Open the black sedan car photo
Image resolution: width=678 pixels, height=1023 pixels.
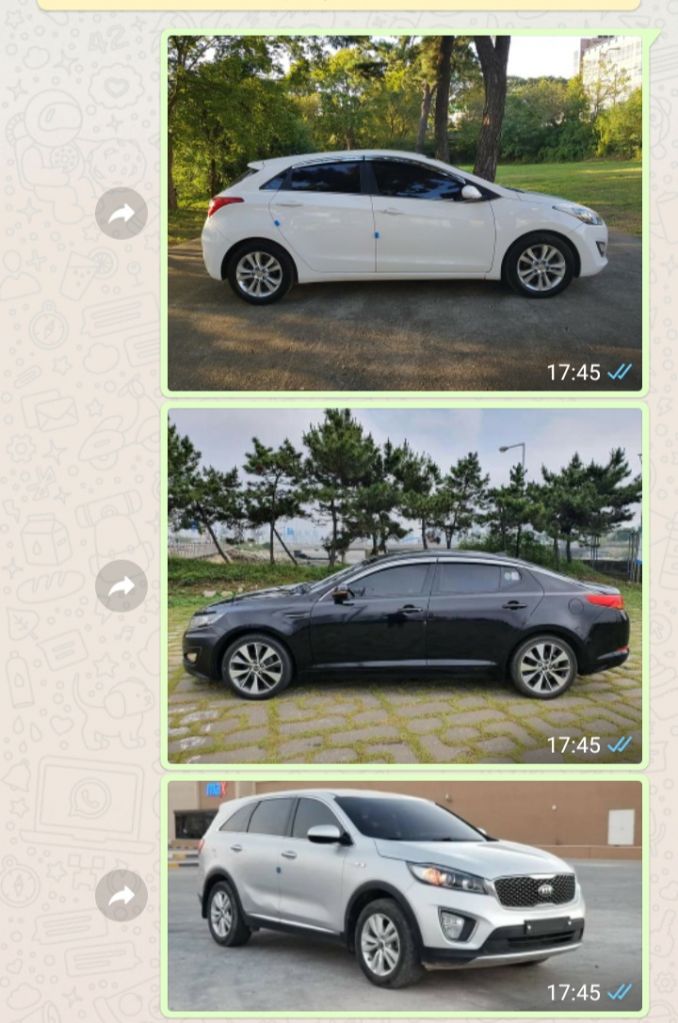(x=404, y=585)
